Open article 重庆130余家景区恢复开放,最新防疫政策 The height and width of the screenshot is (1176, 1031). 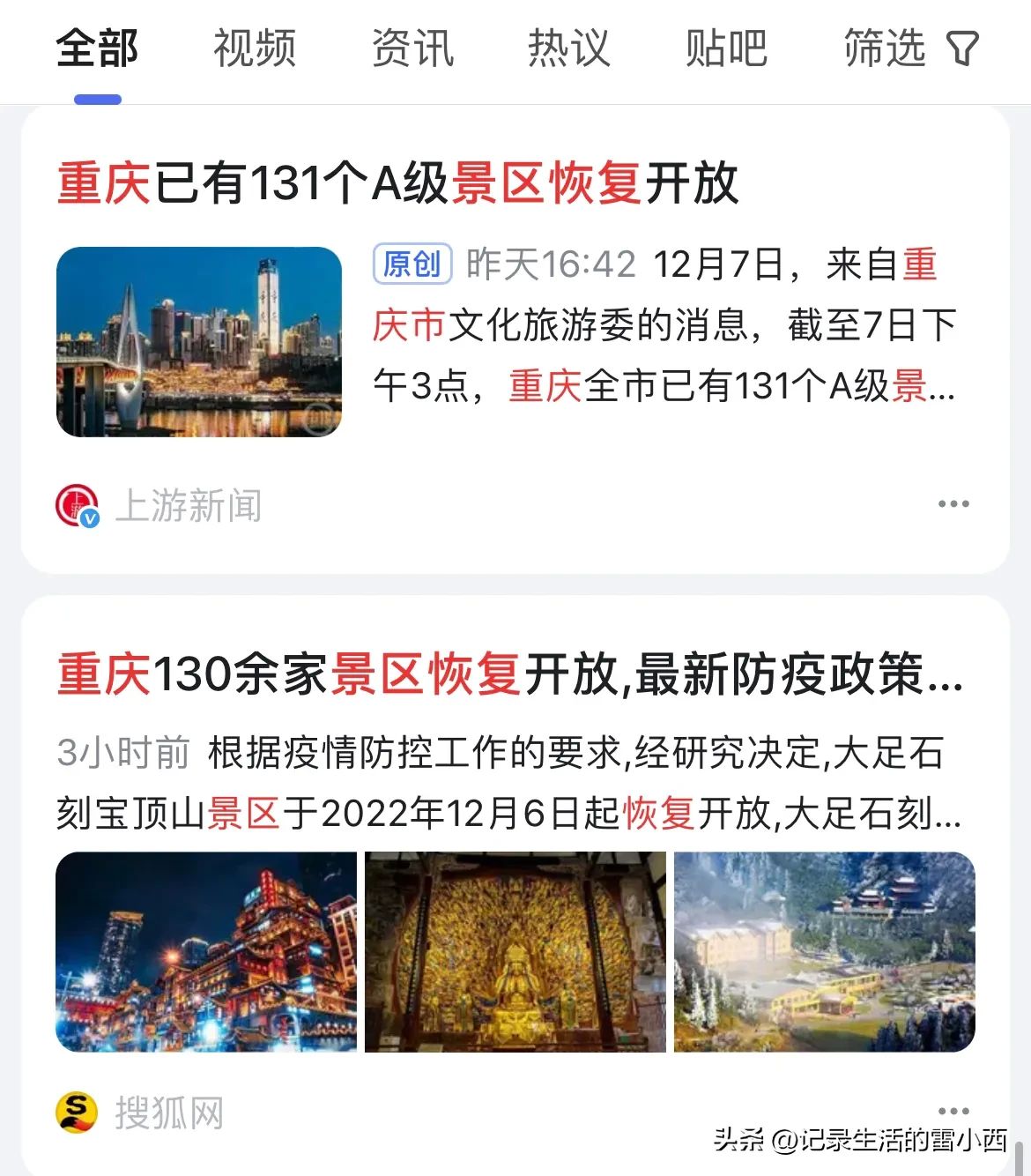tap(509, 674)
